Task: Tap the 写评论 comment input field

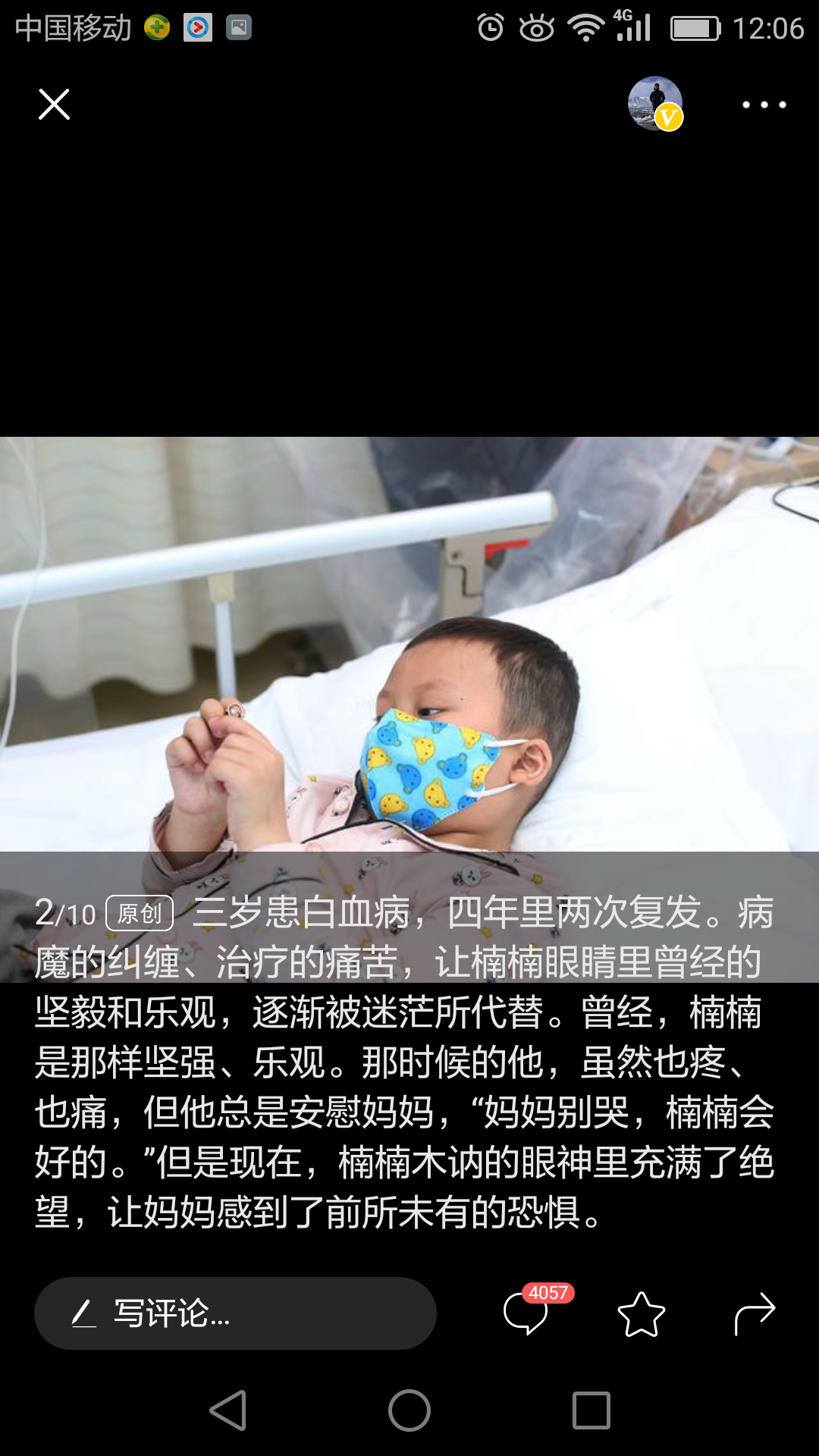Action: tap(235, 1313)
